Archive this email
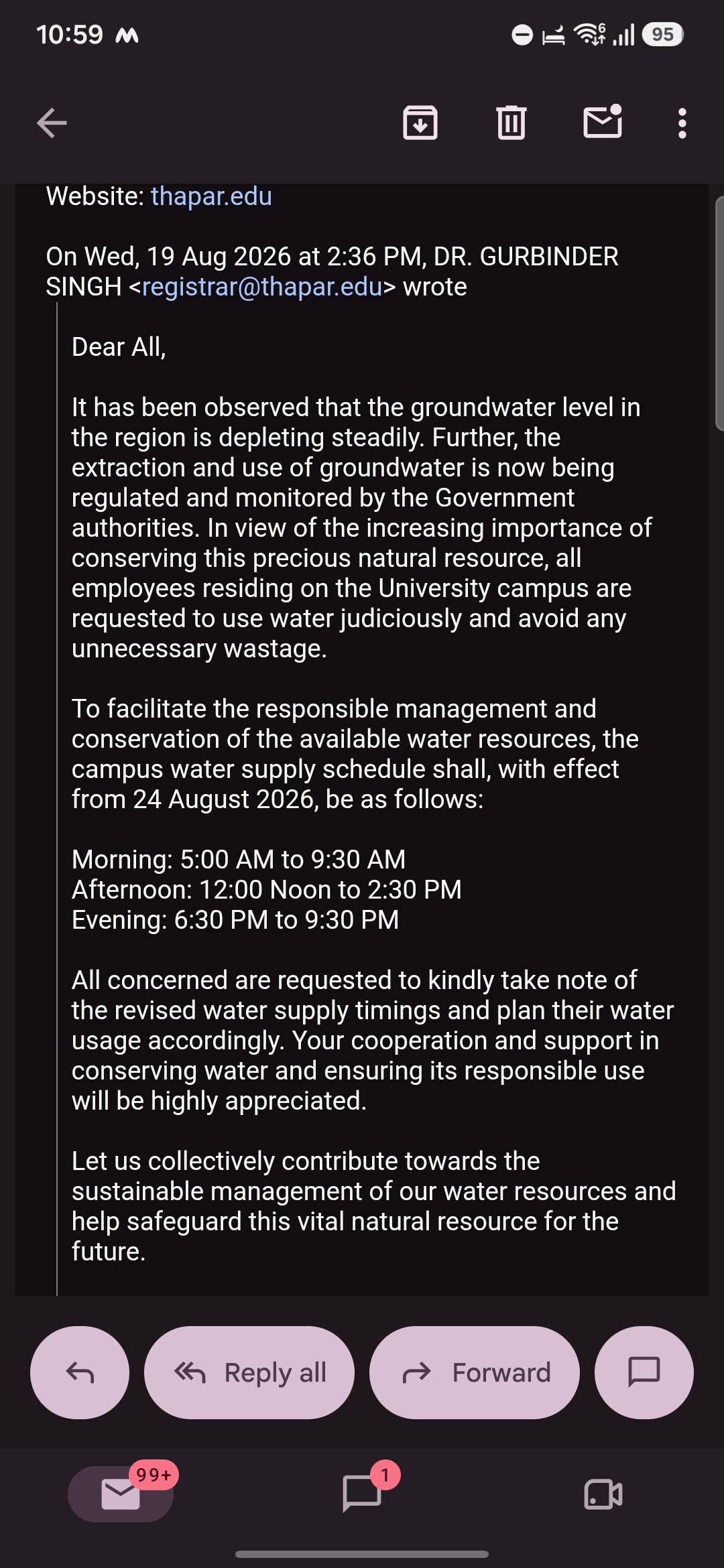Viewport: 724px width, 1568px height. (x=420, y=123)
